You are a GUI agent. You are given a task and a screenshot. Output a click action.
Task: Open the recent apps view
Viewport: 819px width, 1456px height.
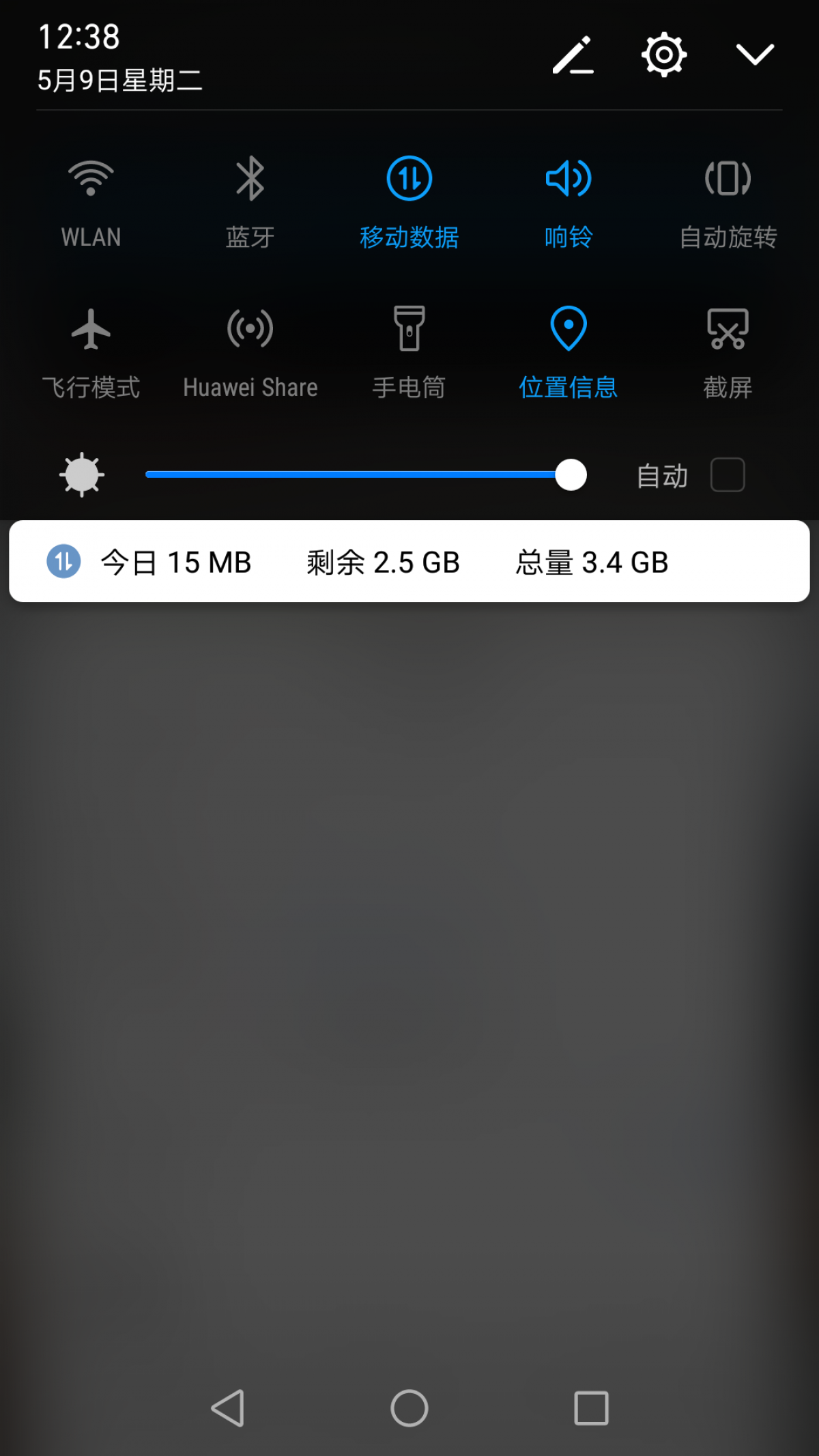pyautogui.click(x=591, y=1408)
